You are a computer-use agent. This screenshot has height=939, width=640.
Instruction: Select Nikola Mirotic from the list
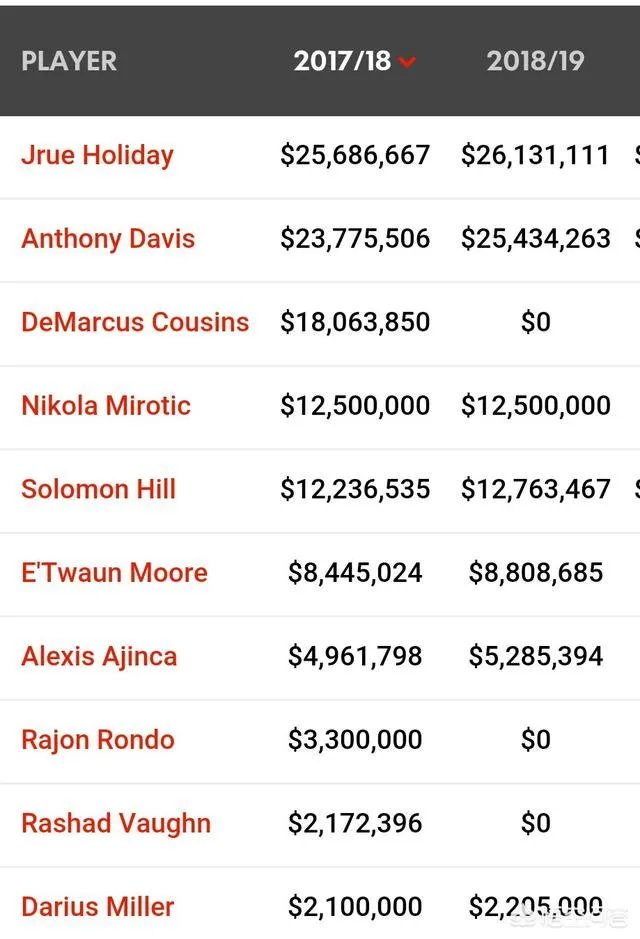(x=106, y=406)
